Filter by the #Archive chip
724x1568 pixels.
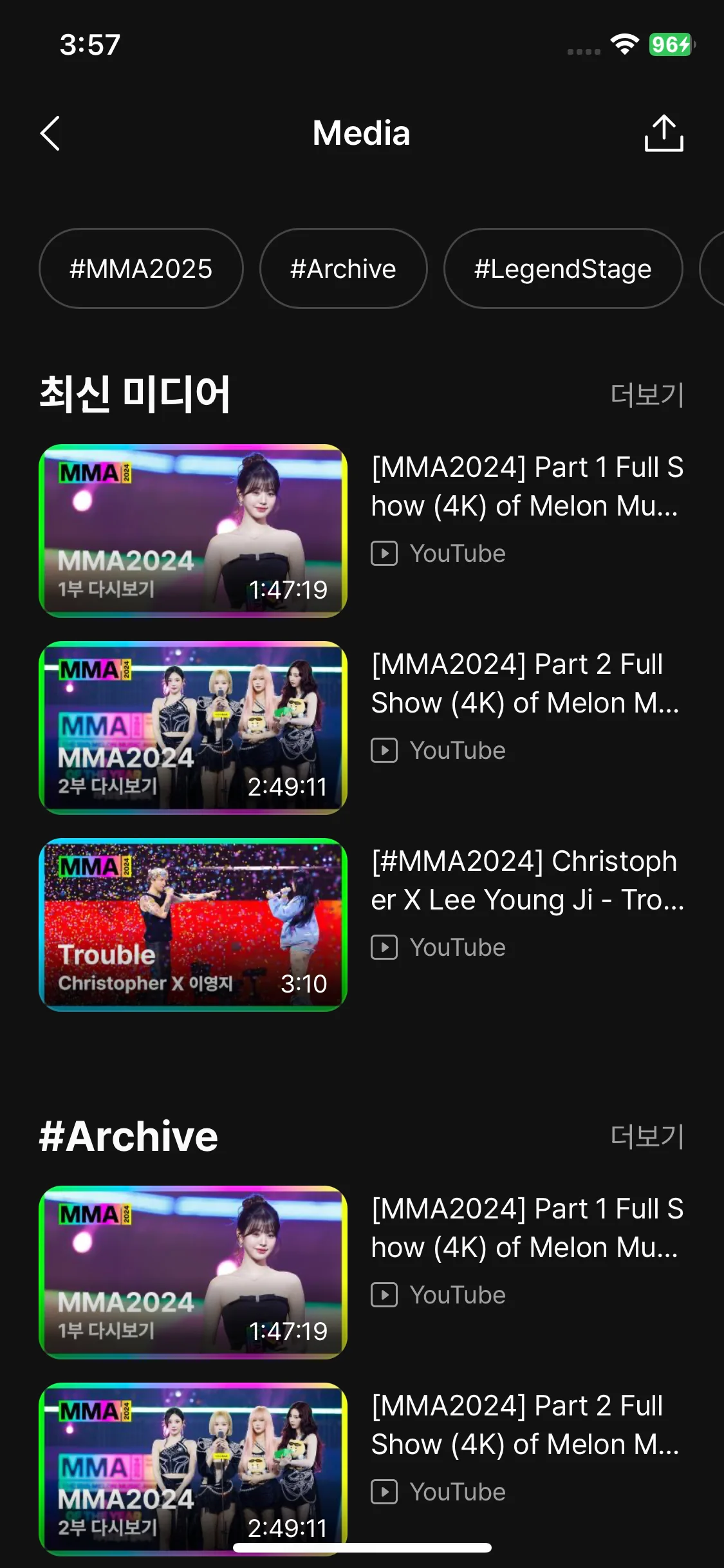343,268
